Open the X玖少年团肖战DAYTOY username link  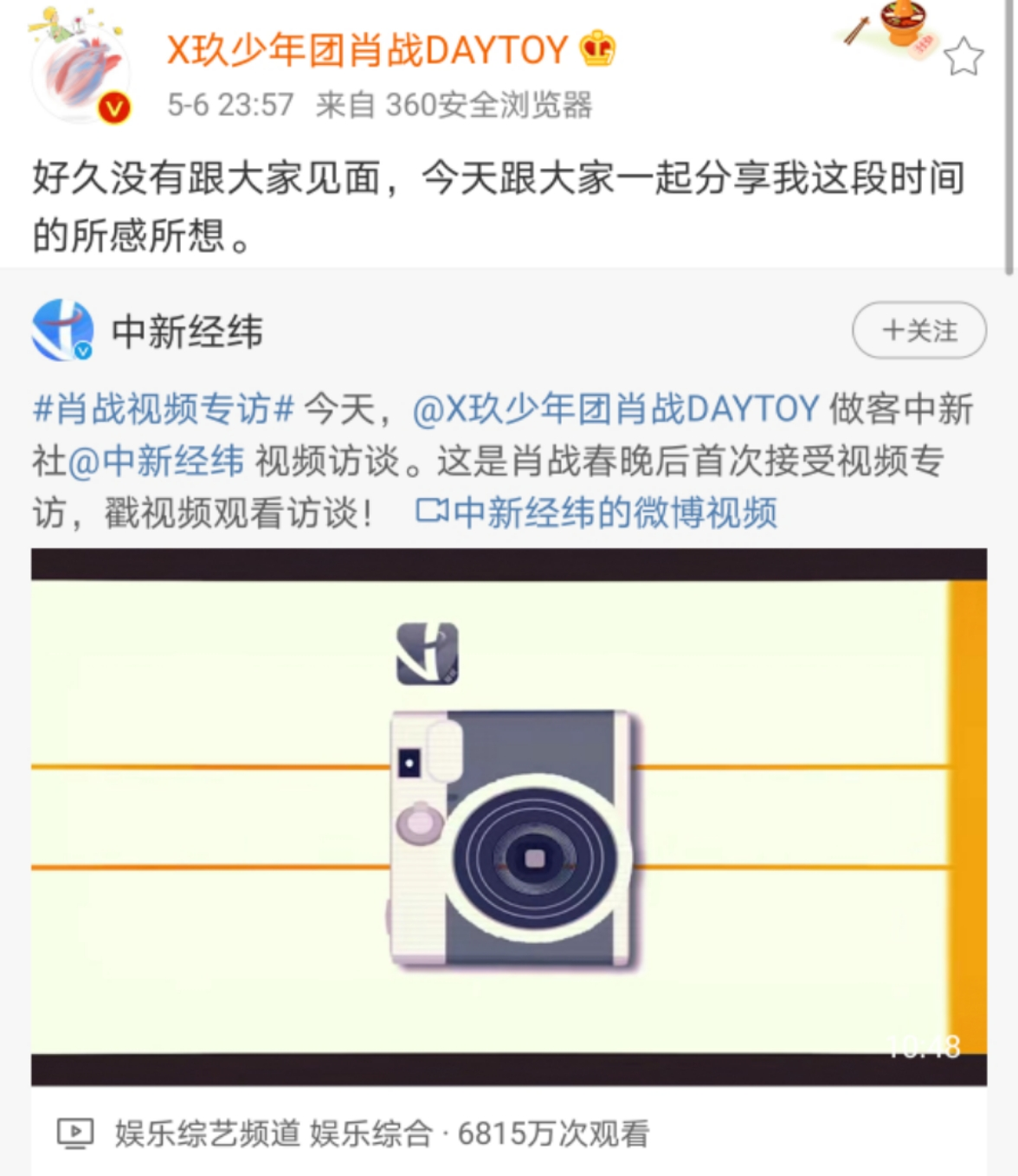pyautogui.click(x=367, y=50)
